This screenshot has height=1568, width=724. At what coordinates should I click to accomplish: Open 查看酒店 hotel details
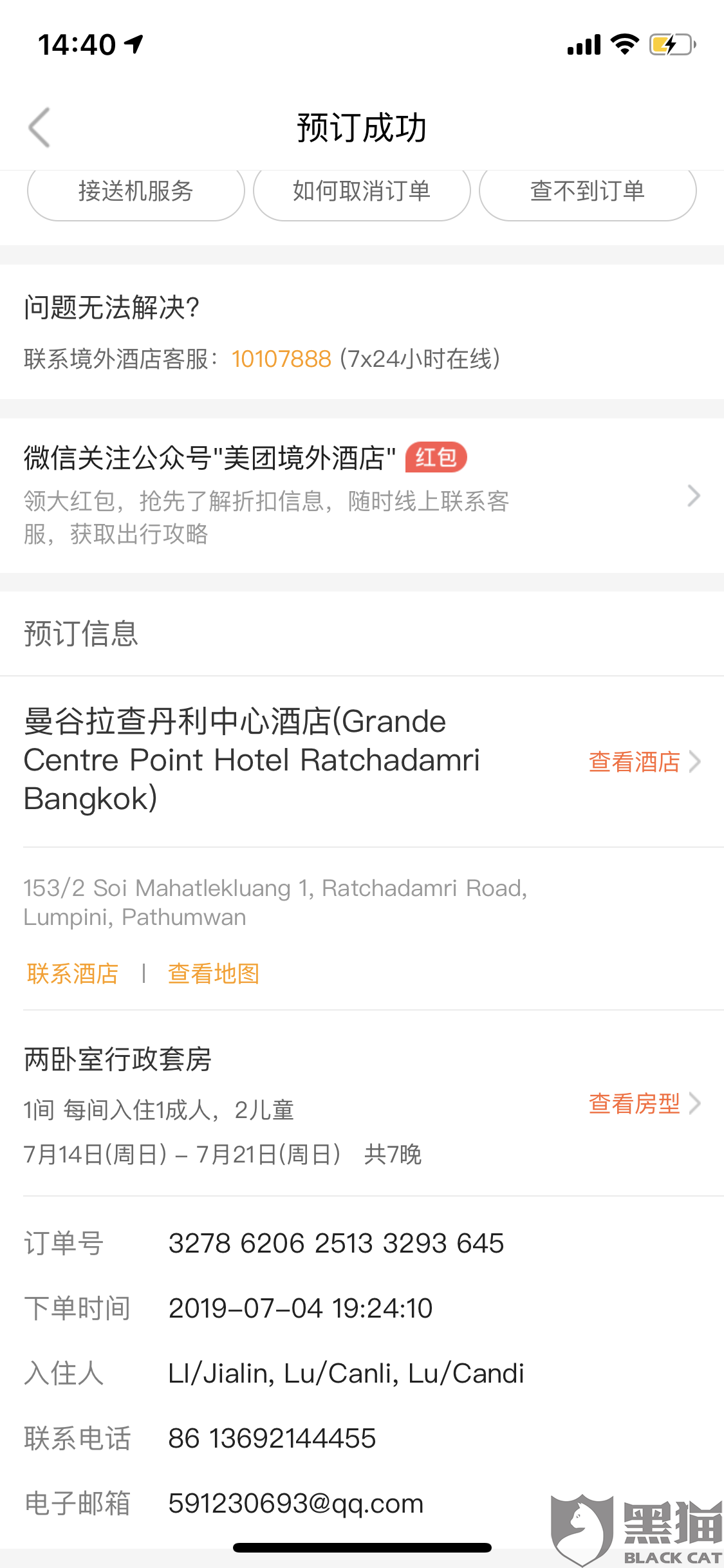tap(644, 761)
